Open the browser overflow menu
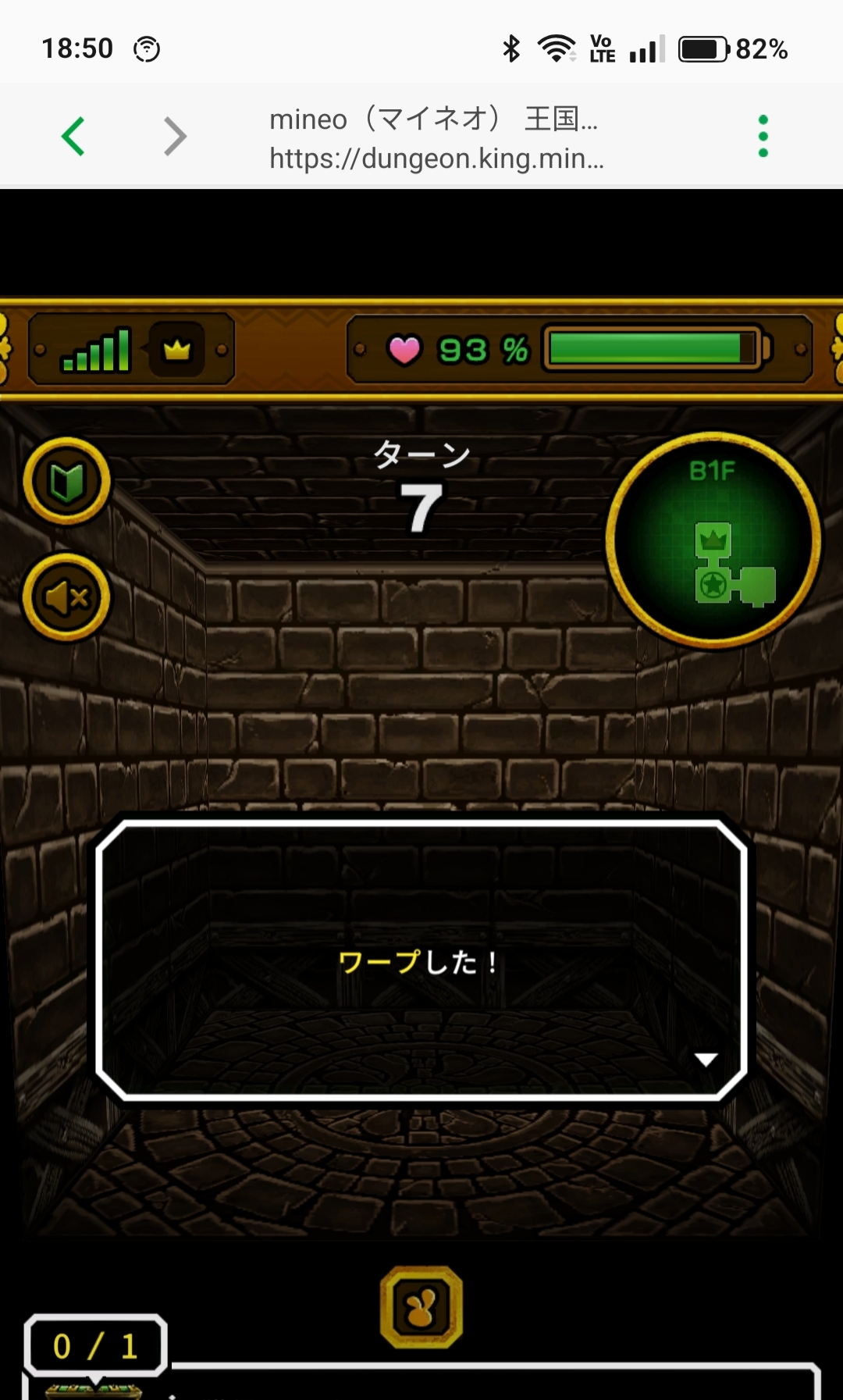 click(x=763, y=137)
